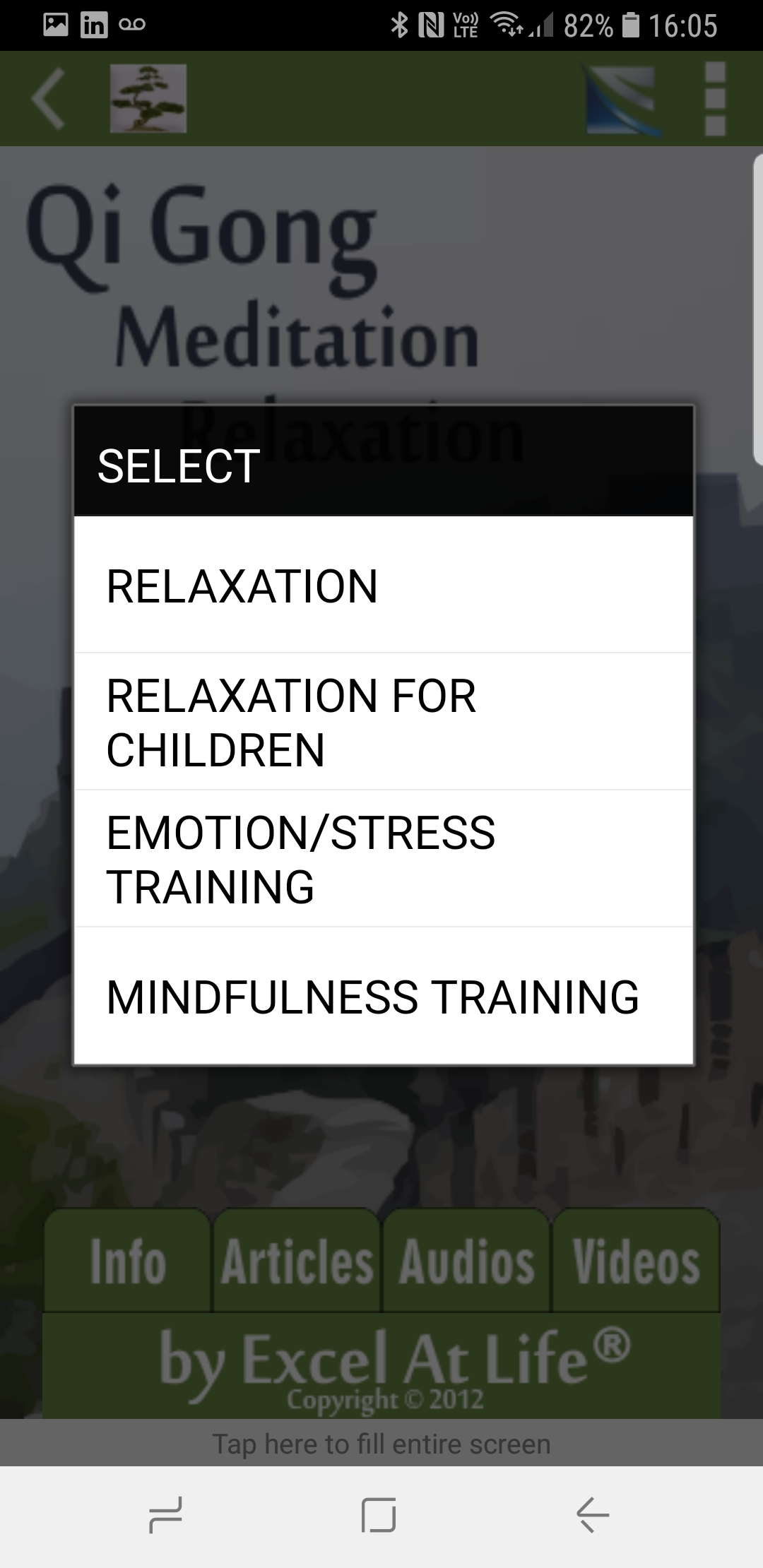Go back using system navigation arrow
Screen dimensions: 763x1568
[592, 1516]
